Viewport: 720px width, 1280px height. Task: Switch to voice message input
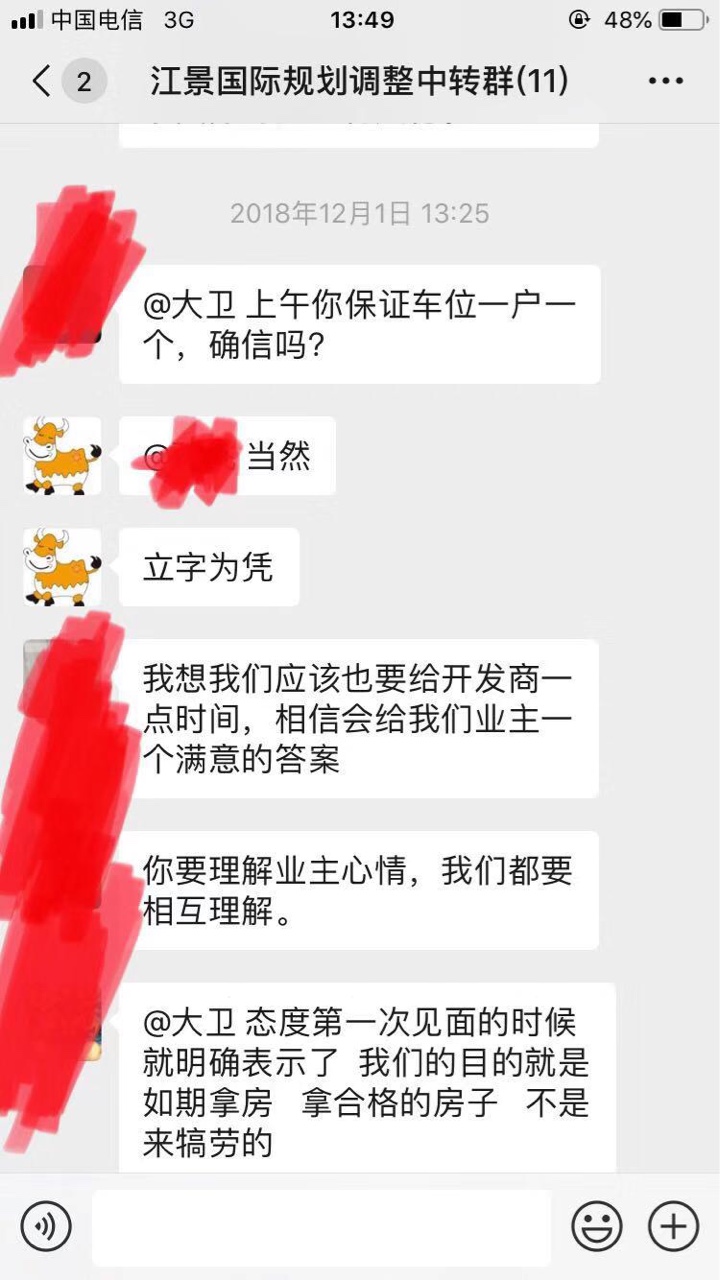click(x=46, y=1227)
